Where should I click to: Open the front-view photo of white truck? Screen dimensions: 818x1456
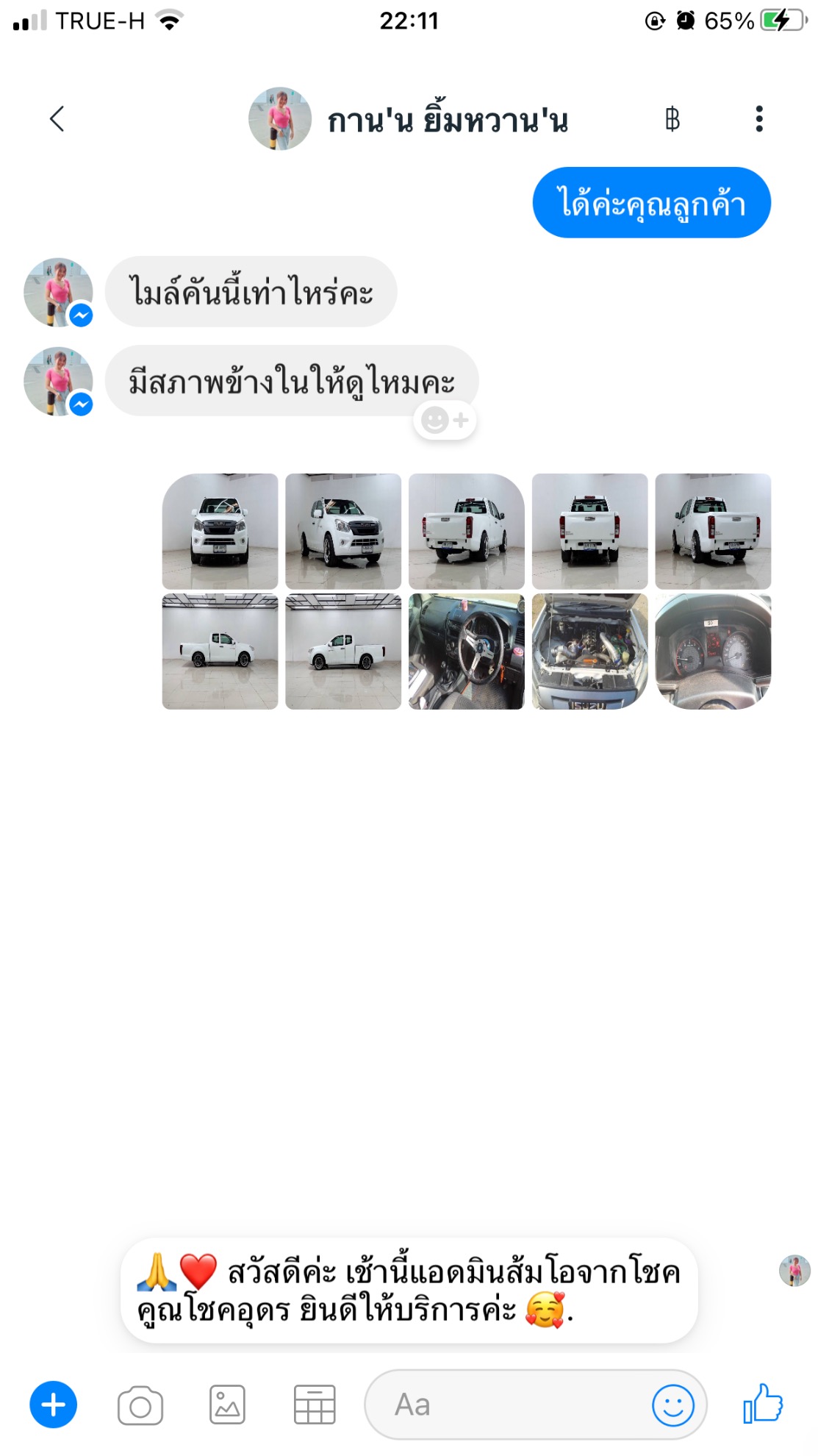coord(220,531)
